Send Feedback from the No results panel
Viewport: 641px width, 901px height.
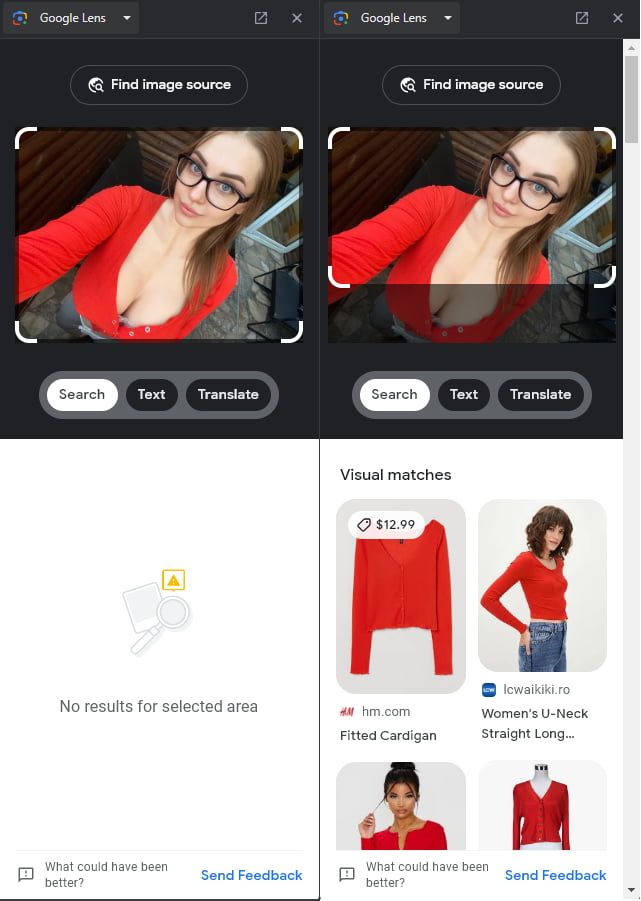(x=251, y=875)
